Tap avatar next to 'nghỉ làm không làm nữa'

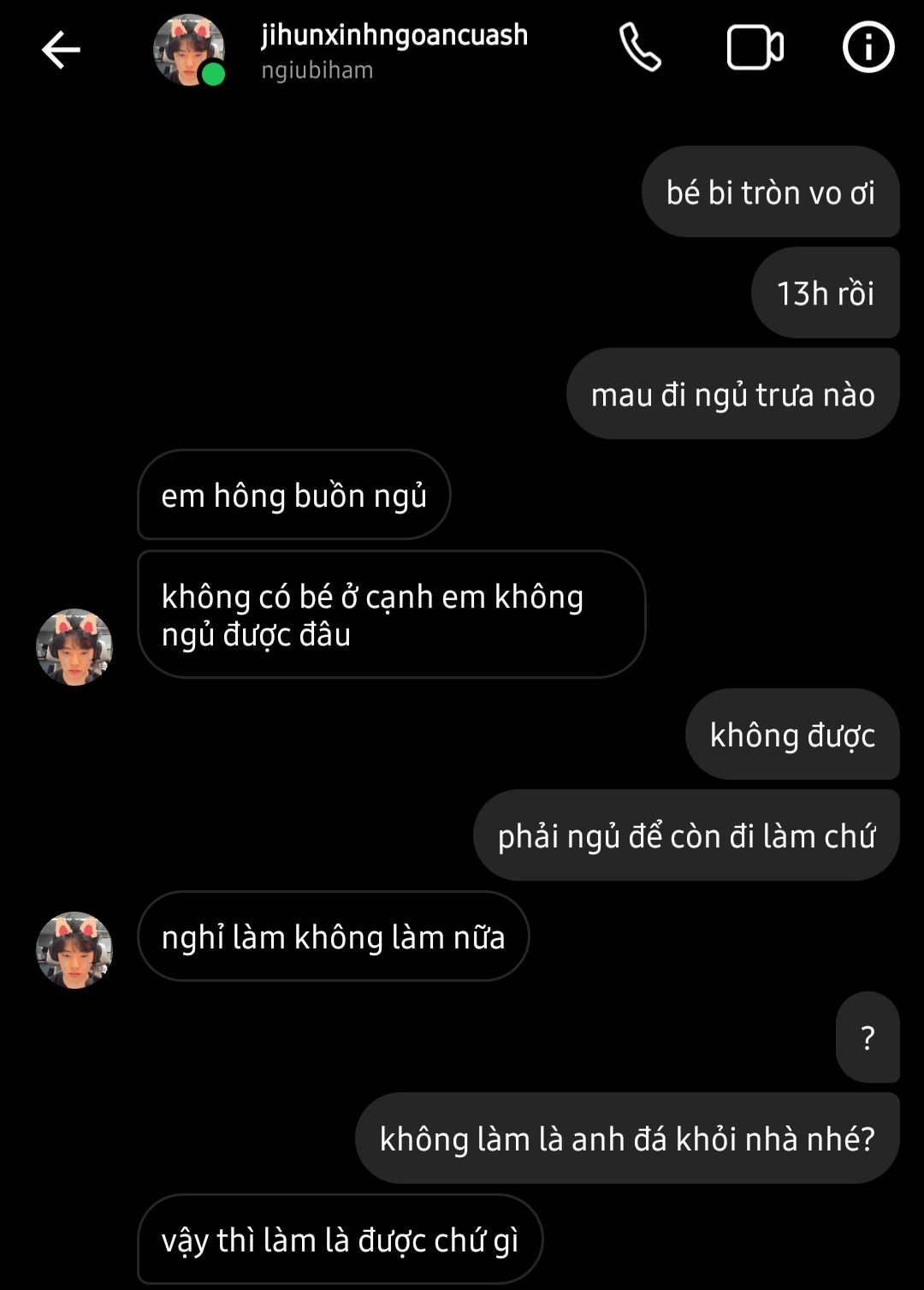(74, 949)
